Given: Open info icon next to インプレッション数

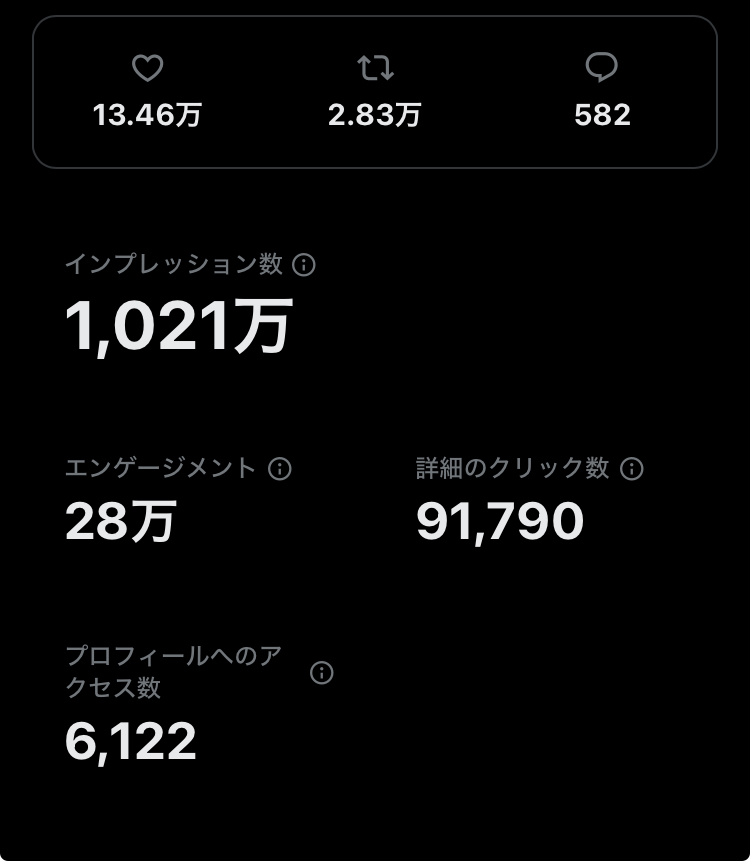Looking at the screenshot, I should 304,265.
